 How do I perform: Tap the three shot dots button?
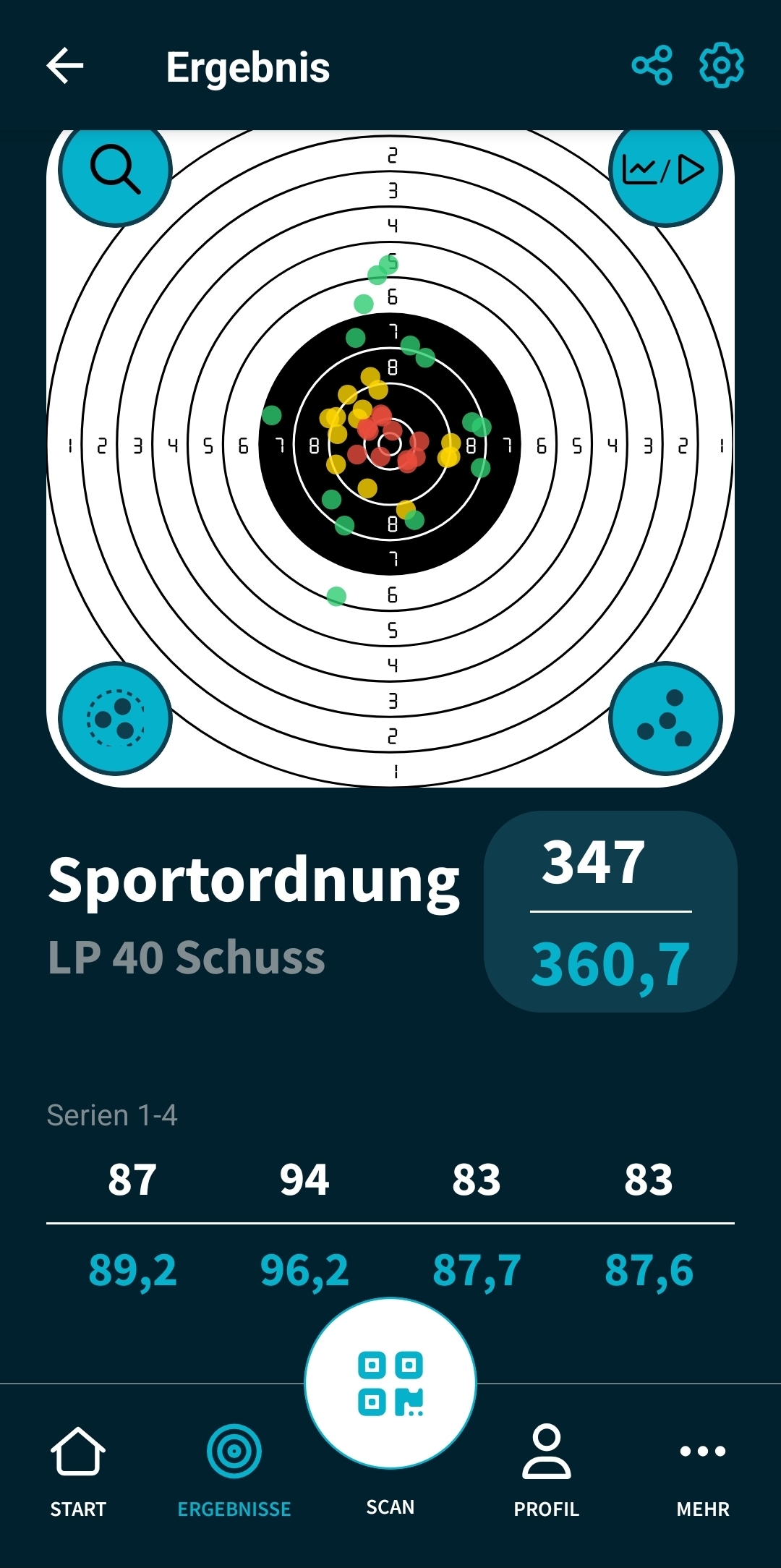pos(665,718)
